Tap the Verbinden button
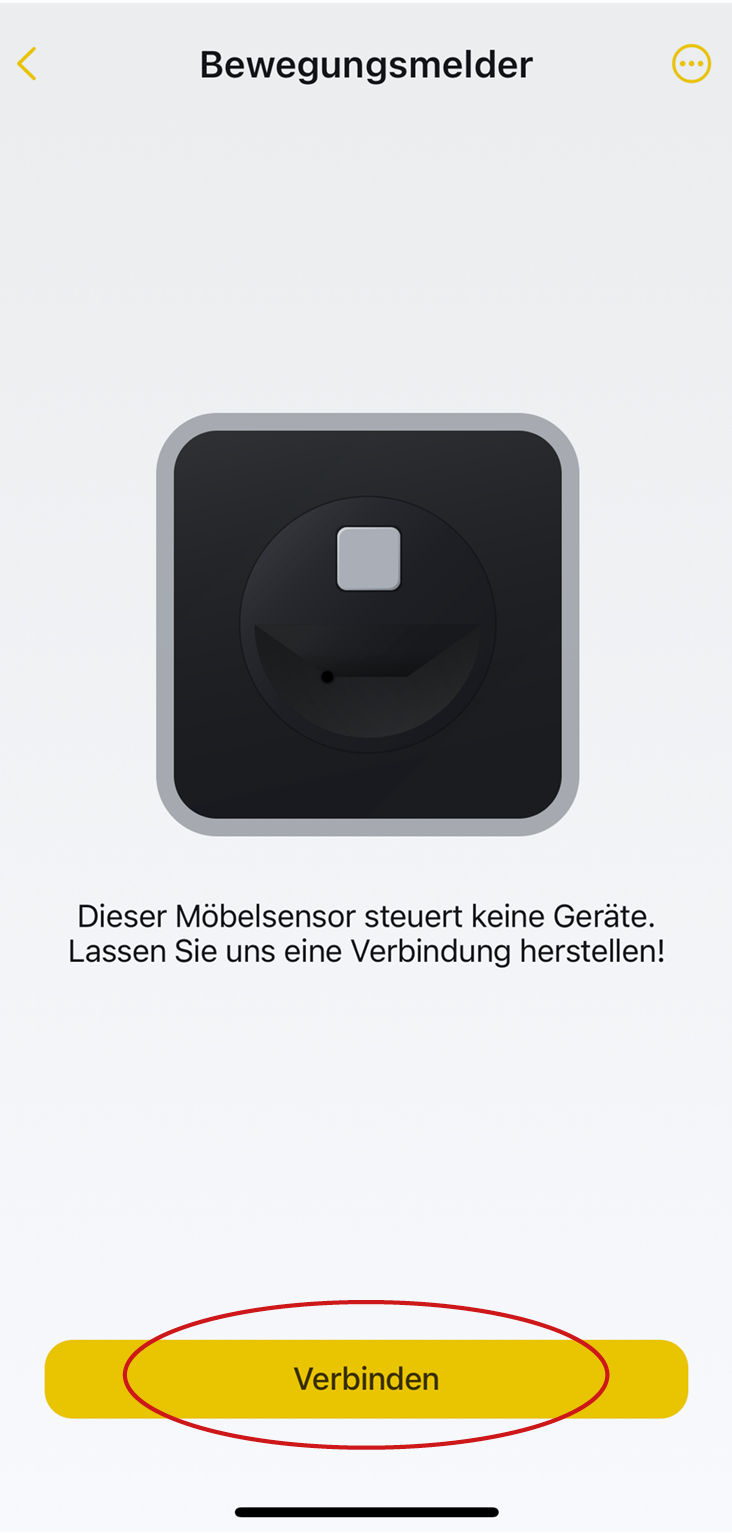The image size is (732, 1535). [366, 1379]
